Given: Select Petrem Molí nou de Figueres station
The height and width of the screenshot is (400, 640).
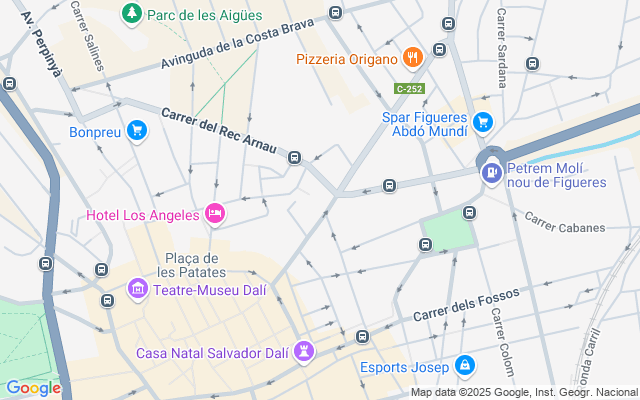Looking at the screenshot, I should click(x=491, y=173).
